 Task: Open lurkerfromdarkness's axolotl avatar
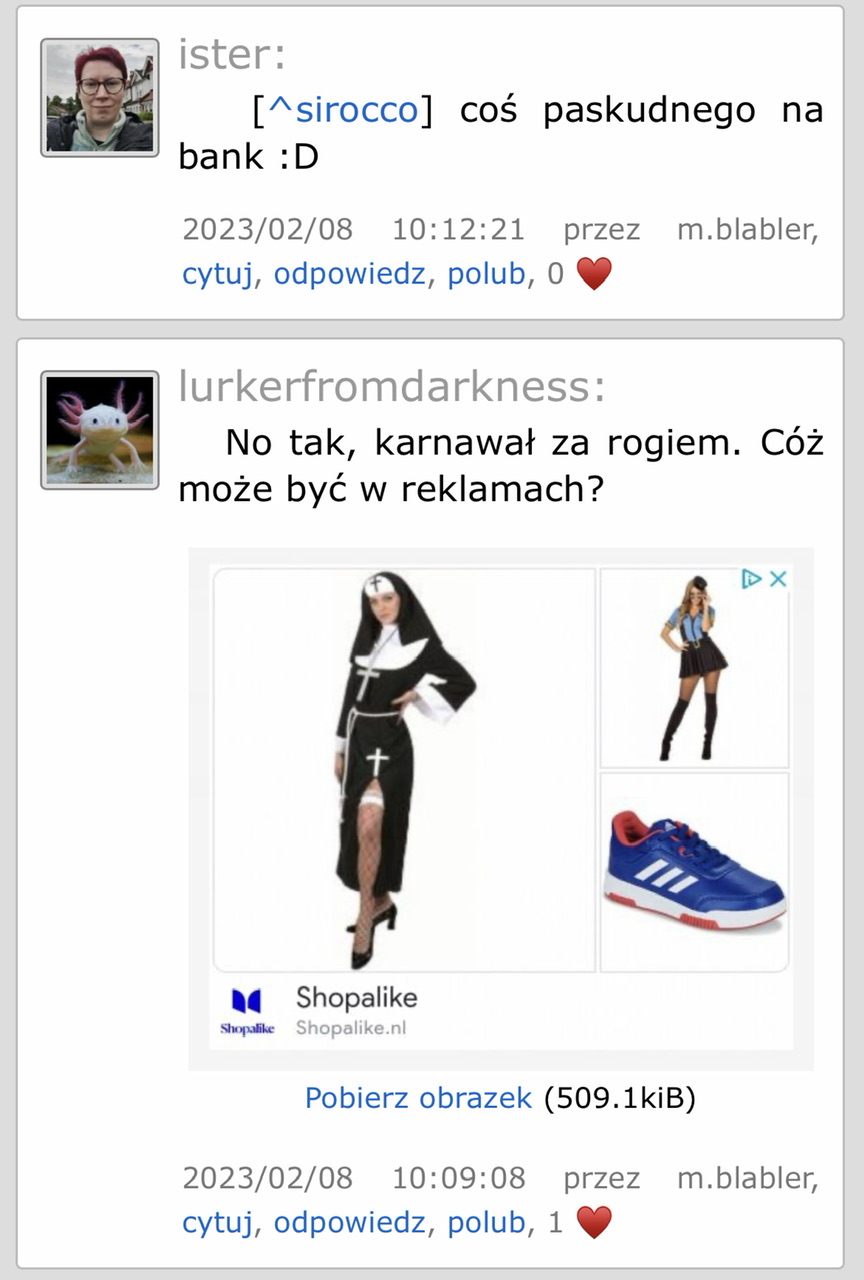point(100,430)
